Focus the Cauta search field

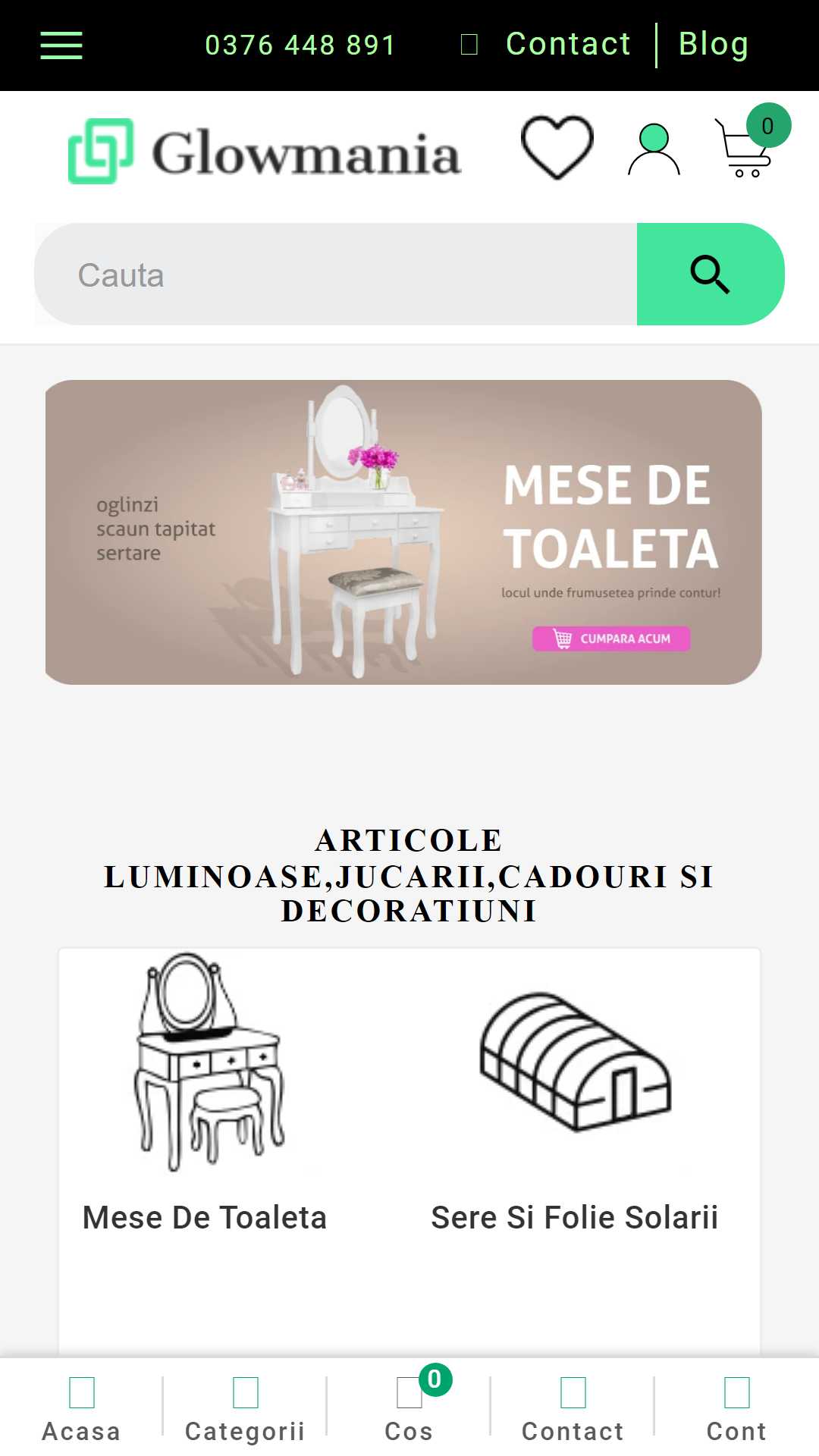click(x=335, y=275)
